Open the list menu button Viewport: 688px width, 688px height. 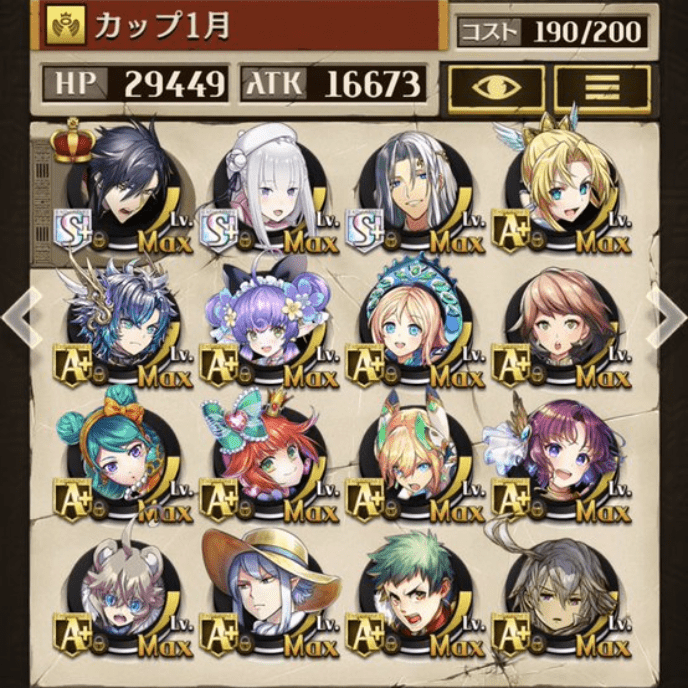pos(602,88)
